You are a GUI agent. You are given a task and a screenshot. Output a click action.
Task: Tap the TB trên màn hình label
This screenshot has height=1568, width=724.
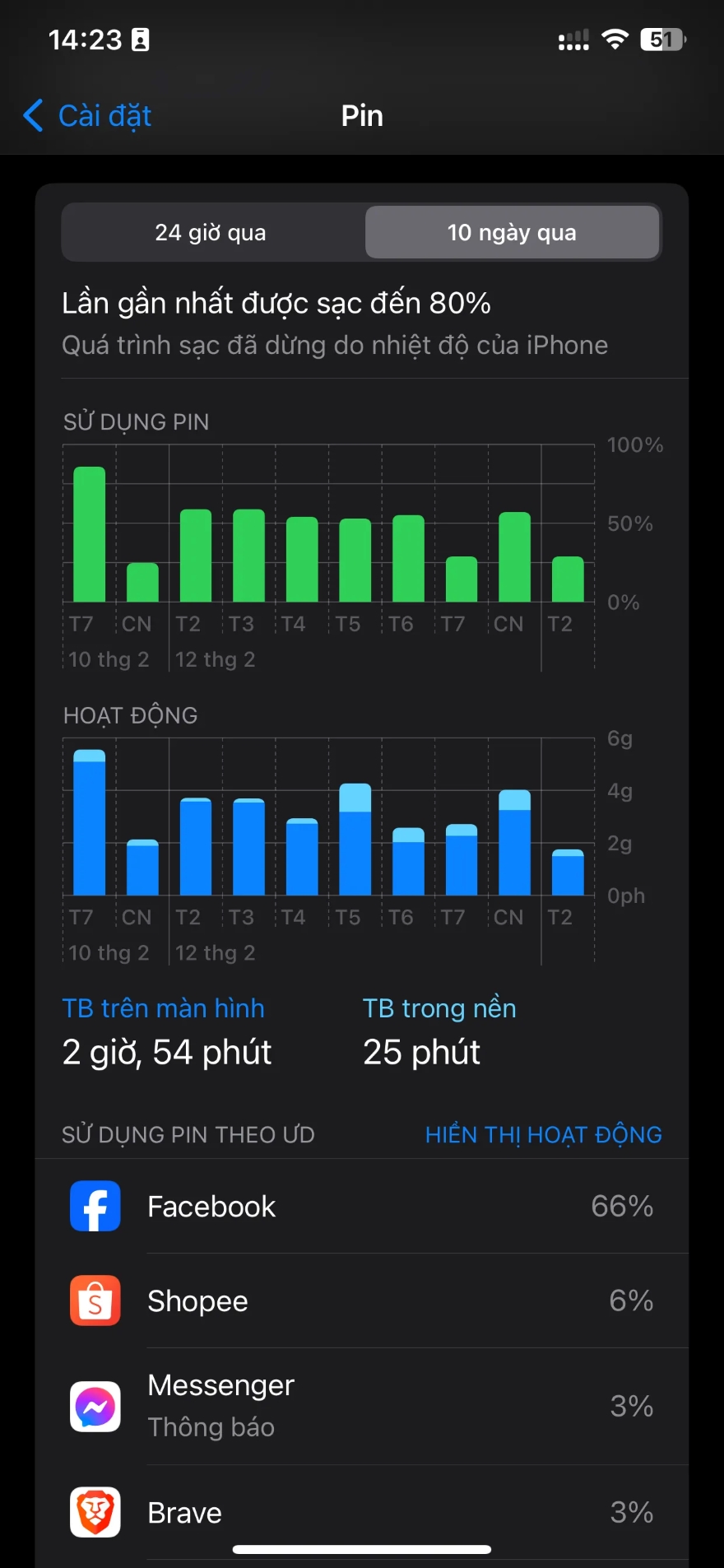[163, 1007]
